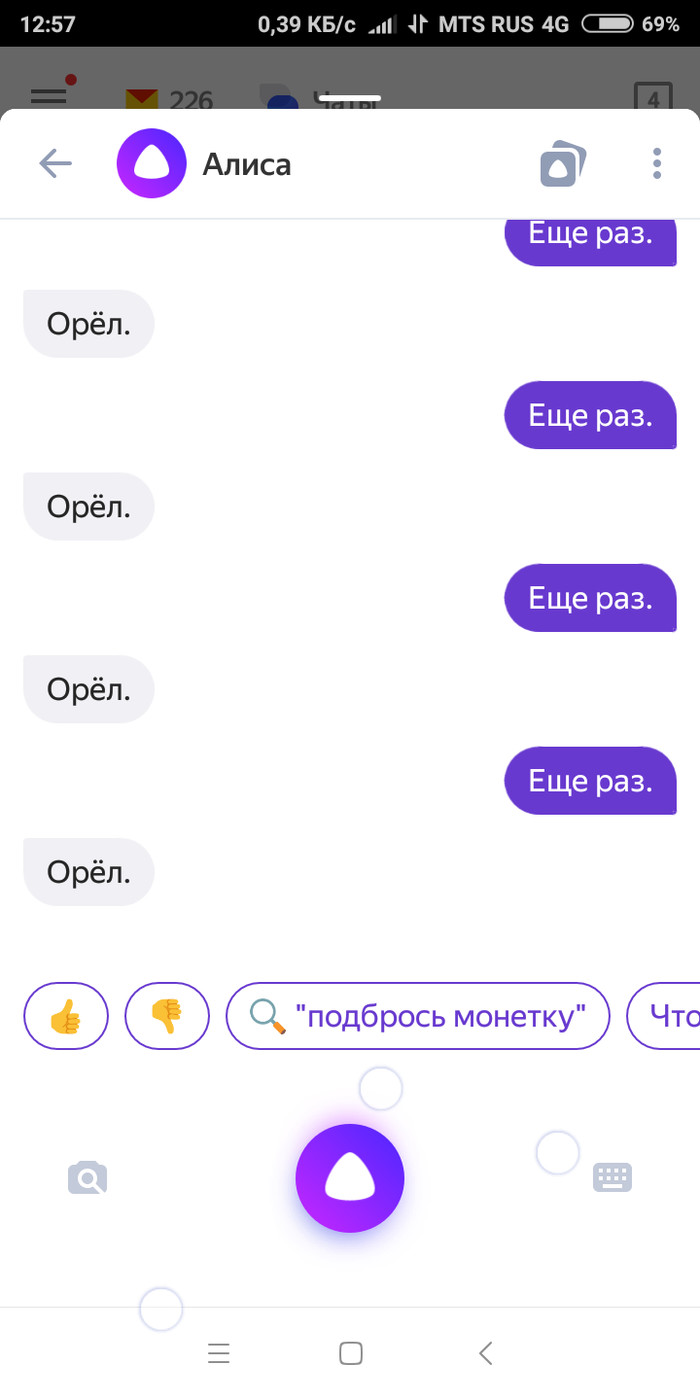Search for "подбрось монетку" suggestion

418,1016
